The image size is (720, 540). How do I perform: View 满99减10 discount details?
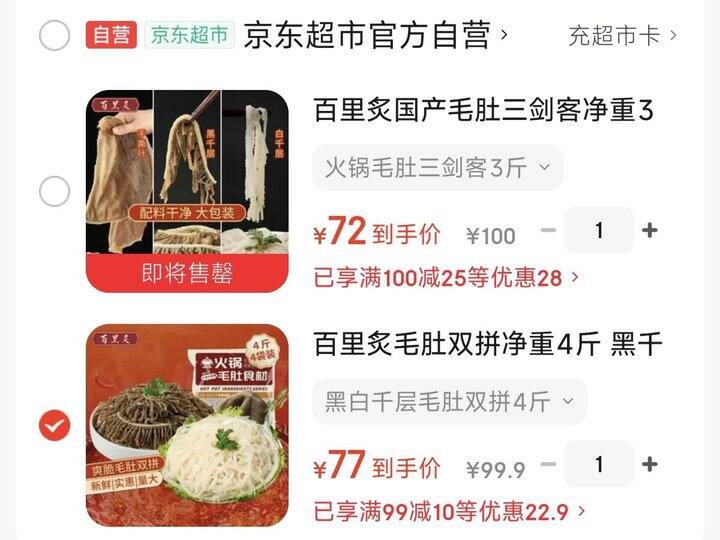449,513
